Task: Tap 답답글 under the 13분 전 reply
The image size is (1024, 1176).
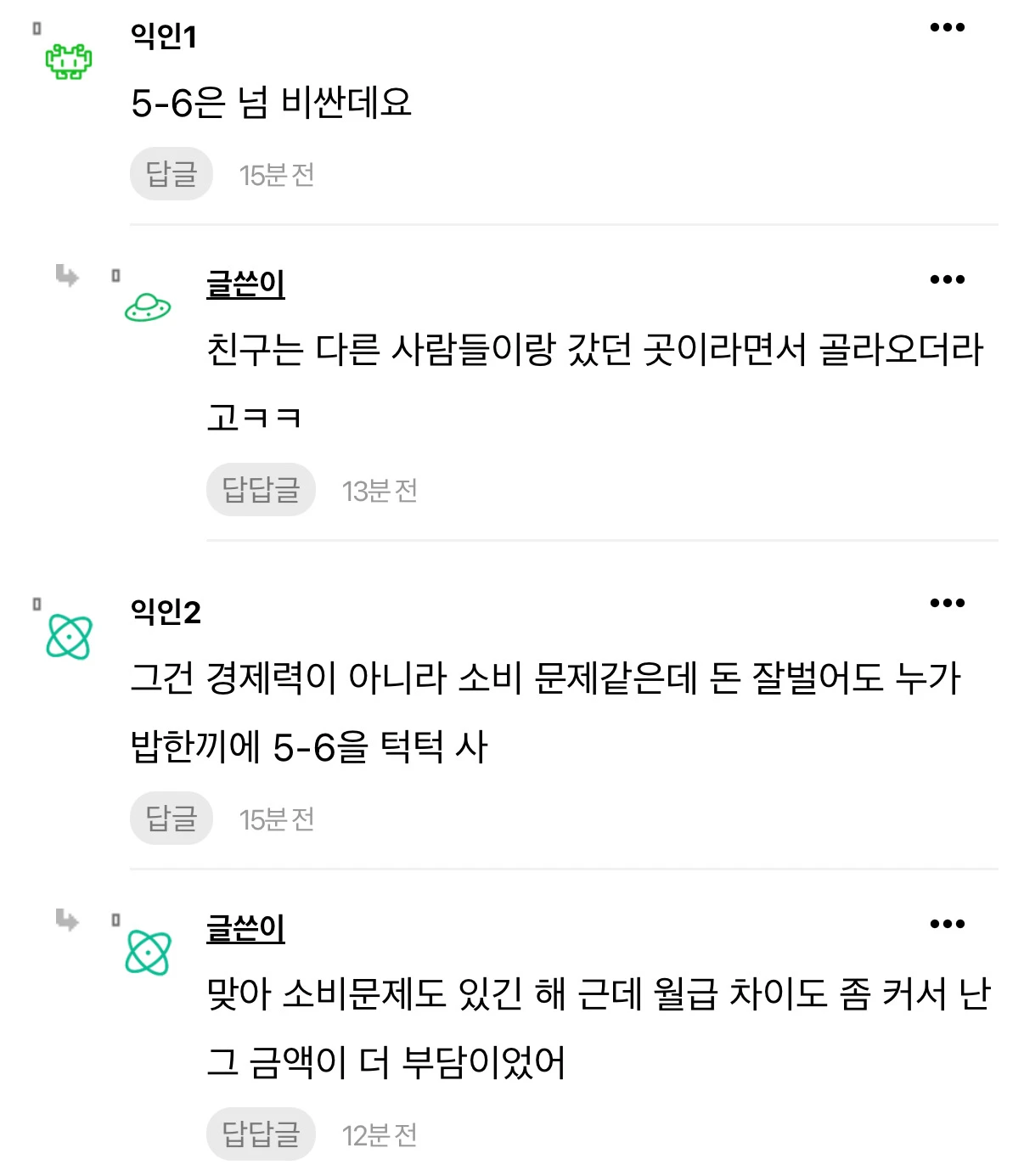Action: [261, 490]
